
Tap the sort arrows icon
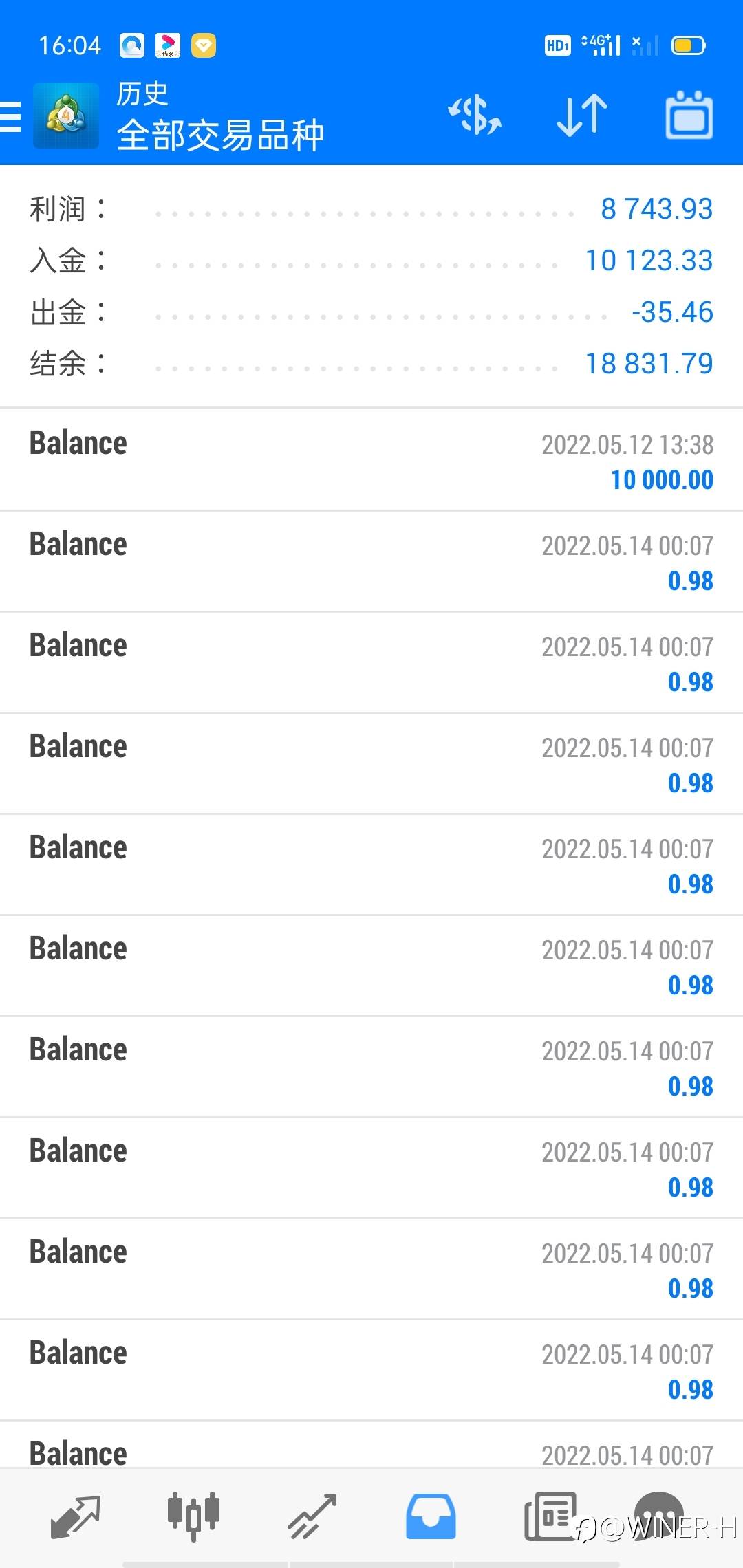pyautogui.click(x=582, y=115)
